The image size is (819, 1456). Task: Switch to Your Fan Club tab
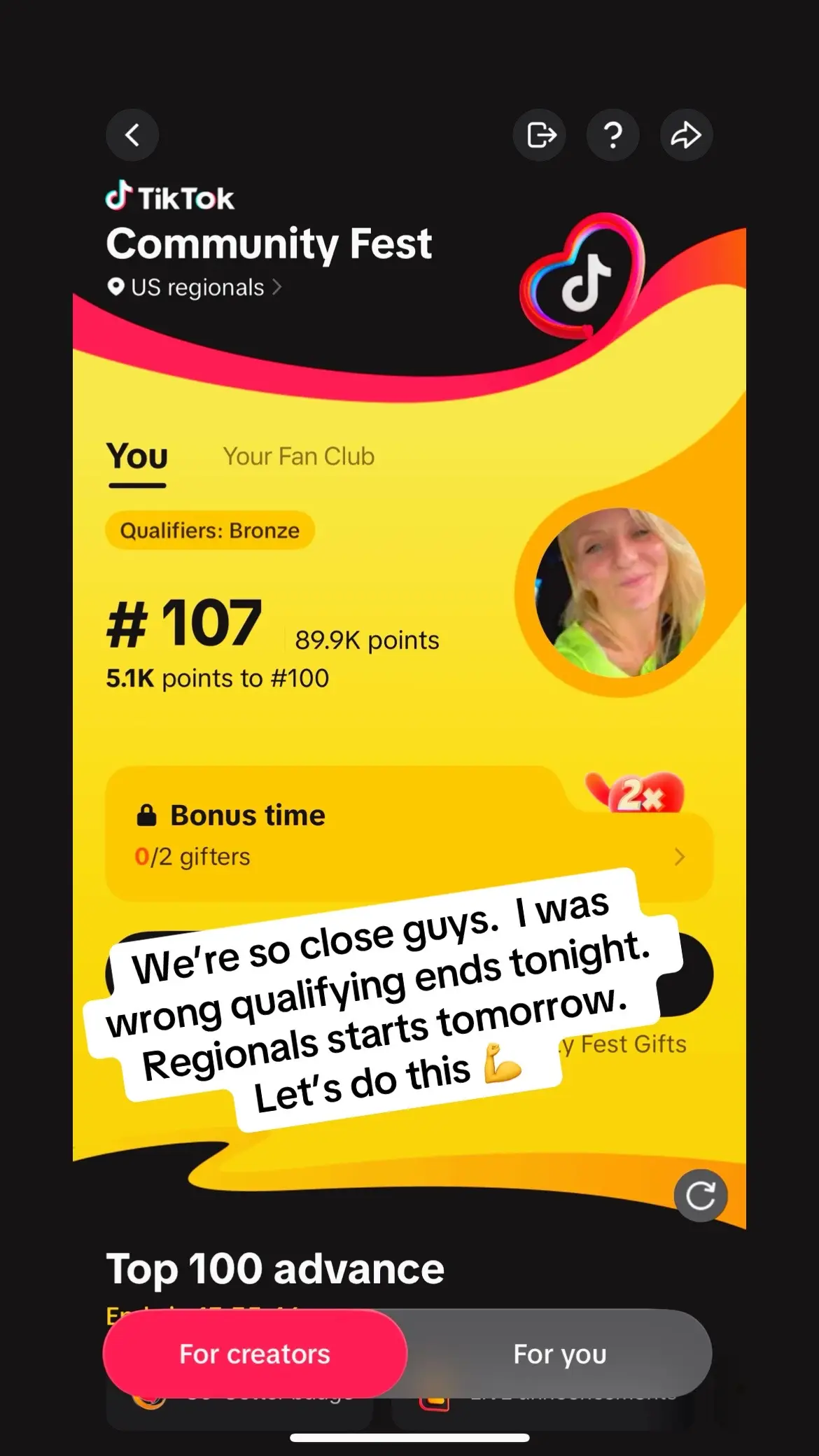pos(298,457)
